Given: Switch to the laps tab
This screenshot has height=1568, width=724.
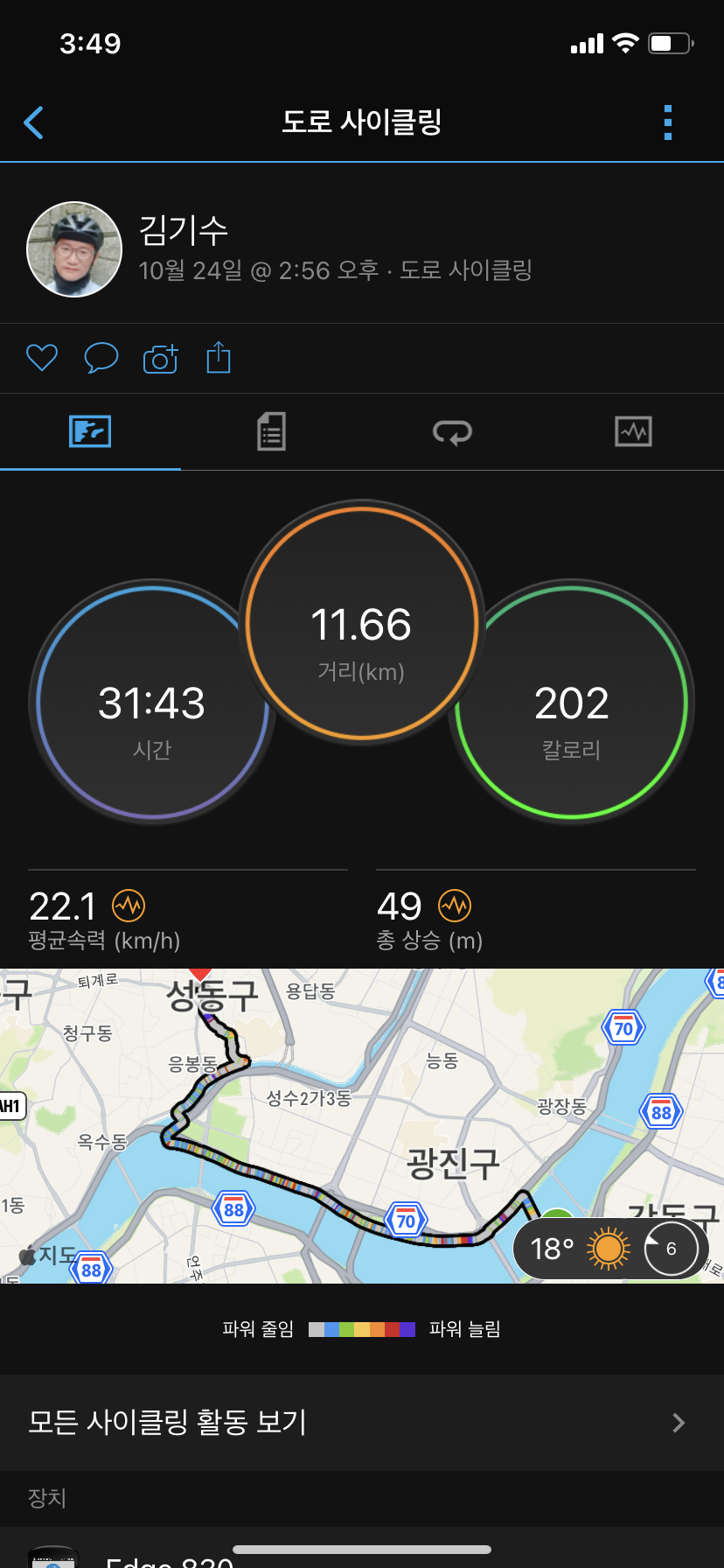Looking at the screenshot, I should 452,431.
